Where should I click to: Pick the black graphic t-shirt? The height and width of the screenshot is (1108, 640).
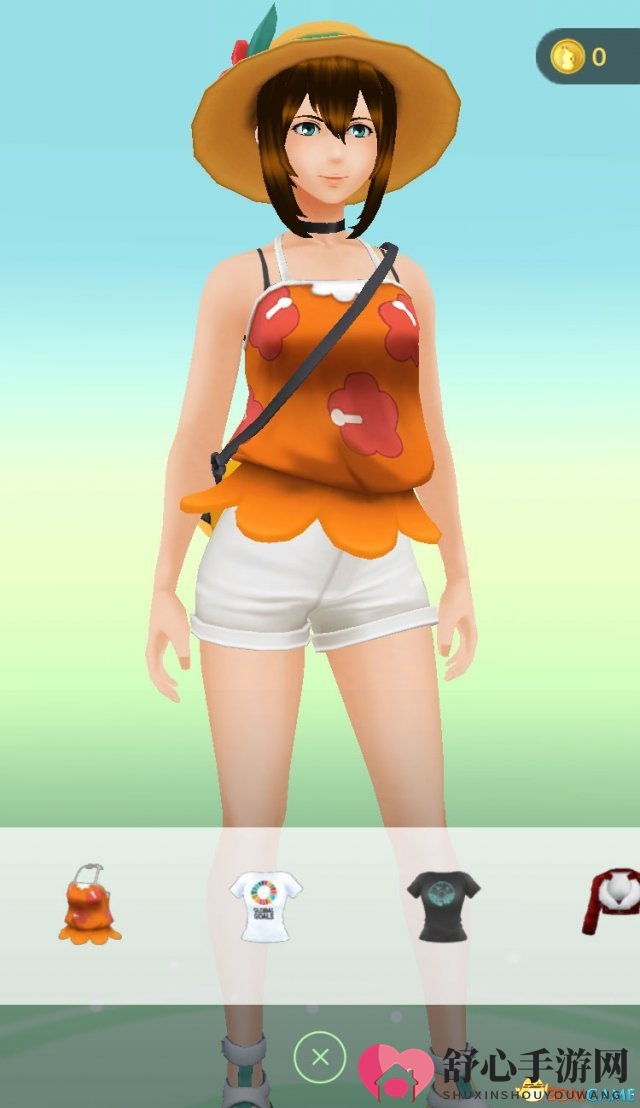(443, 905)
